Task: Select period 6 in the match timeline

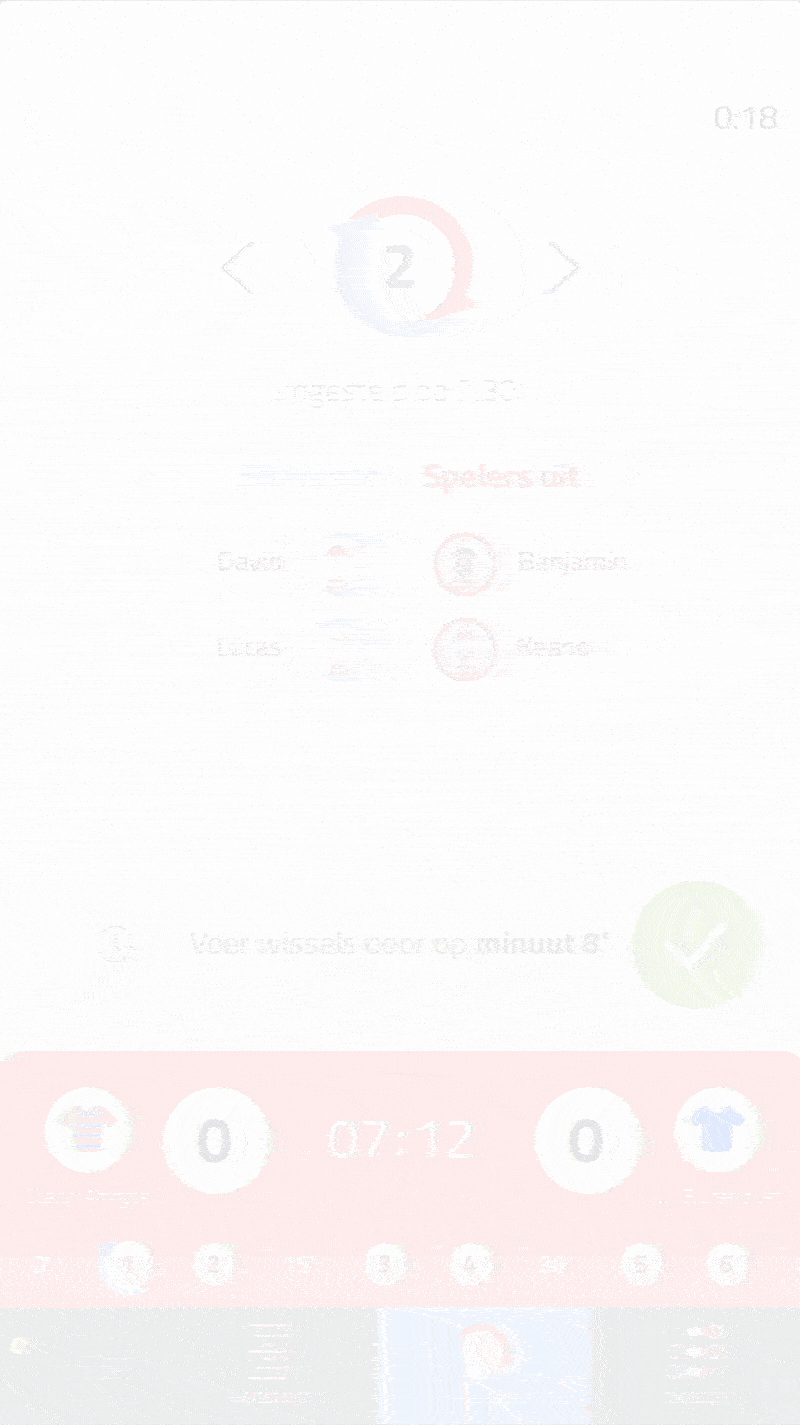Action: pos(727,1266)
